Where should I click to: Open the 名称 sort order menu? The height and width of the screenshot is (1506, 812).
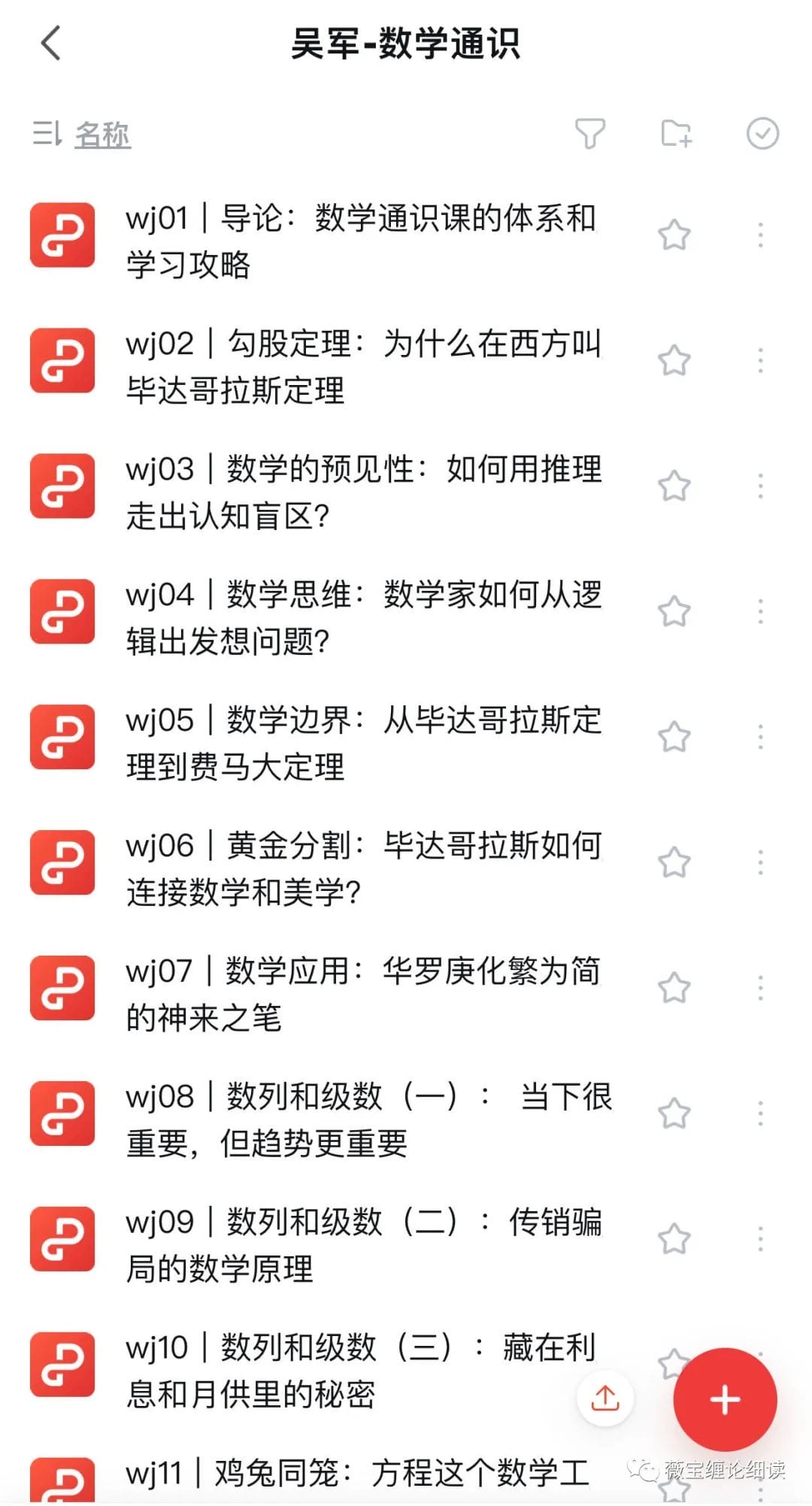point(82,135)
